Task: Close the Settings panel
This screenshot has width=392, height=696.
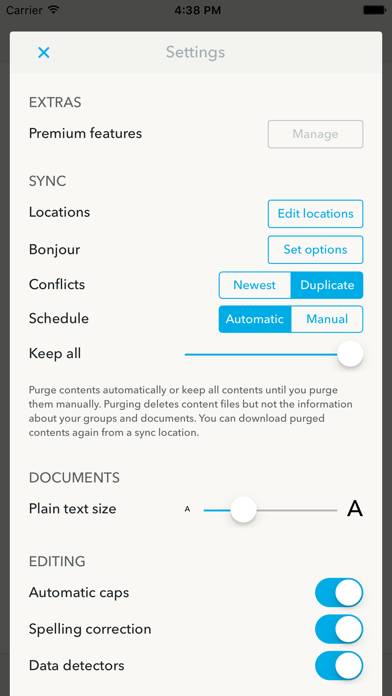Action: (44, 52)
